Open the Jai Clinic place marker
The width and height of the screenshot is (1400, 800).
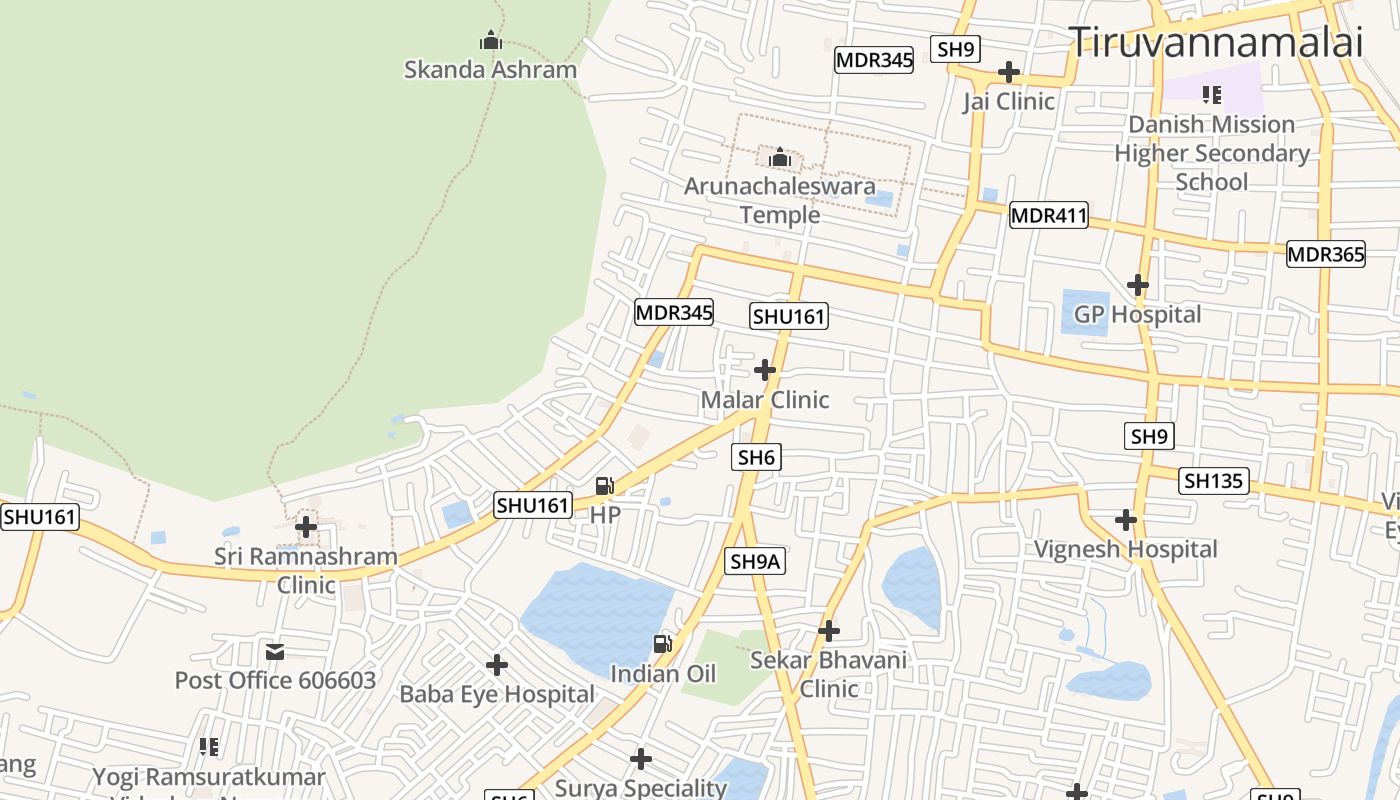point(1009,72)
